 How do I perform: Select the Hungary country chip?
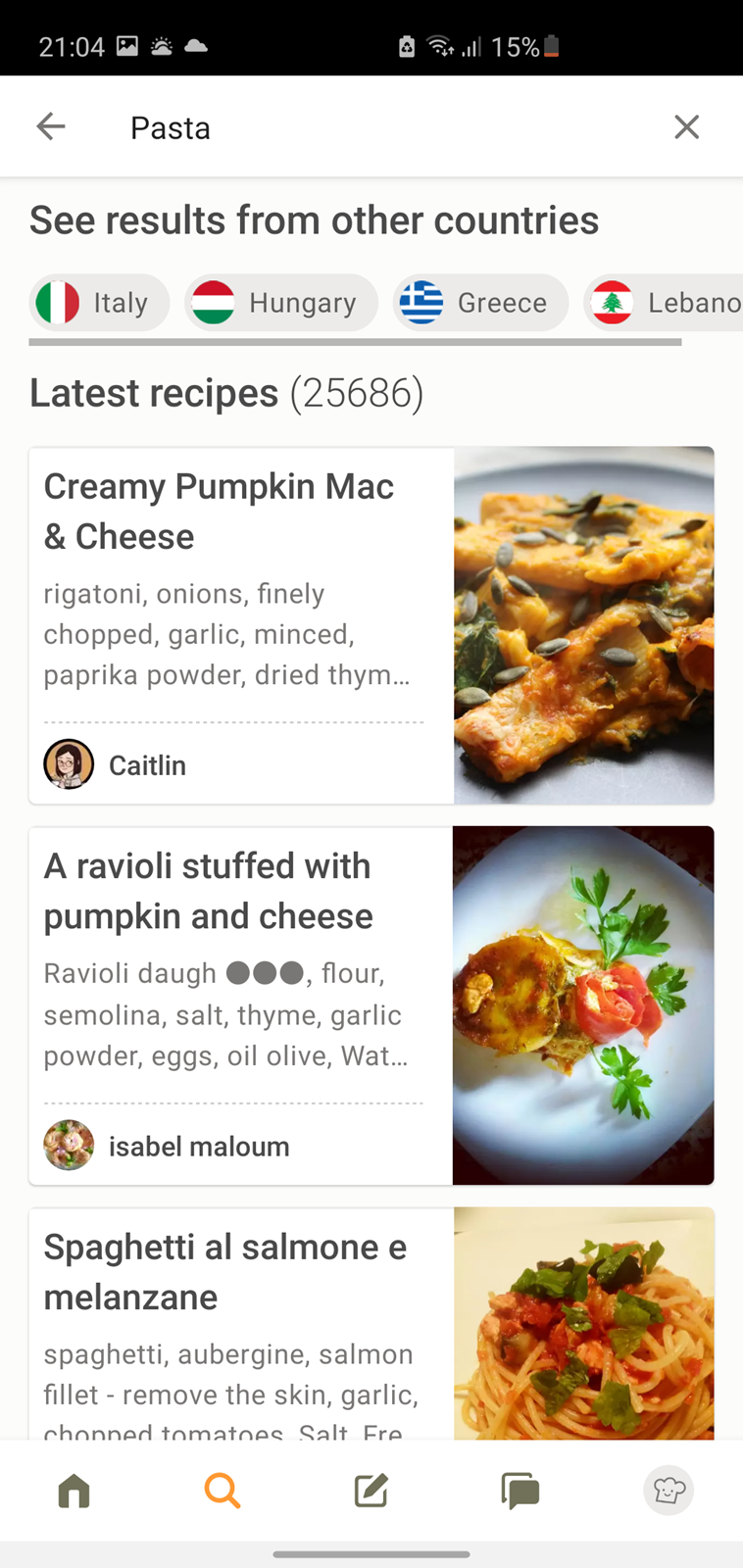point(281,302)
